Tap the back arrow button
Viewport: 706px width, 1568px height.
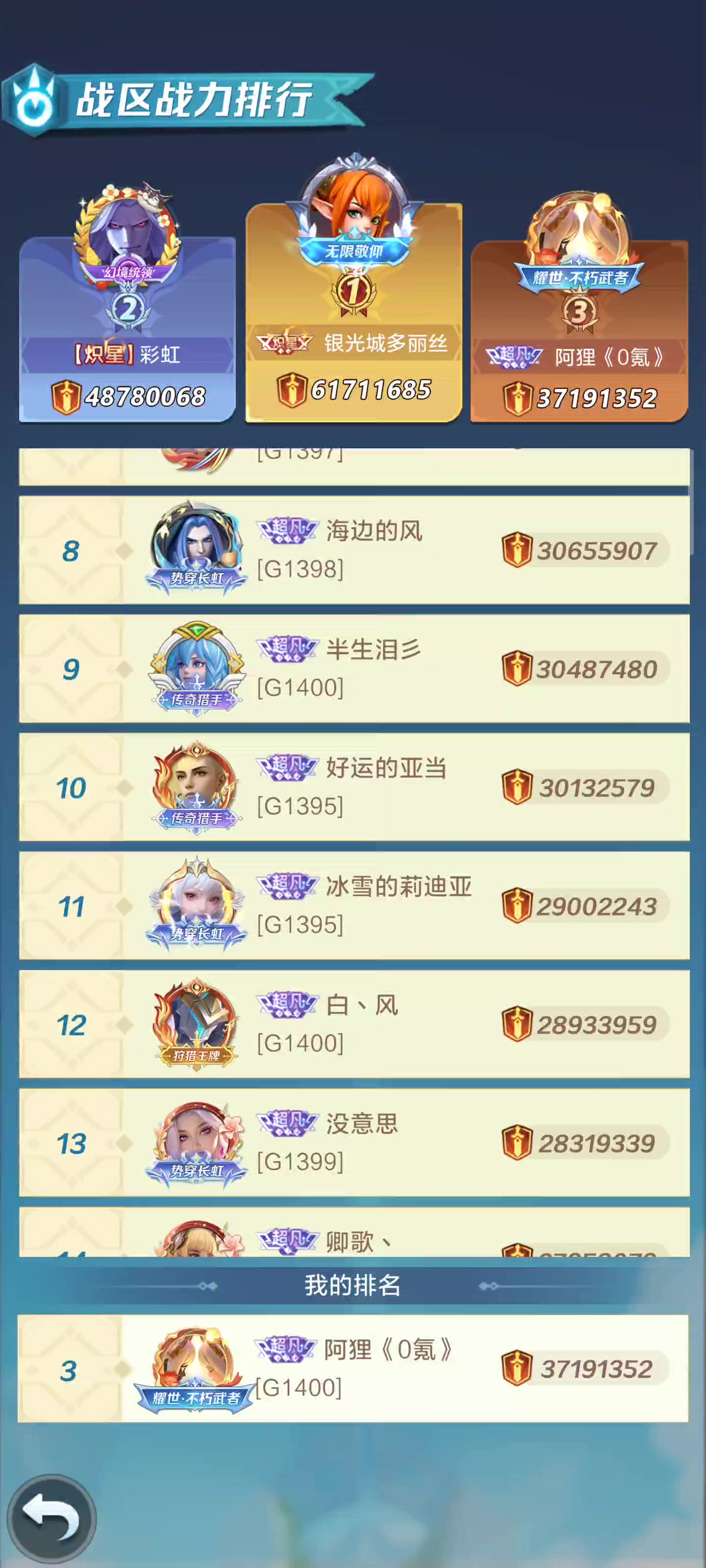click(51, 1518)
